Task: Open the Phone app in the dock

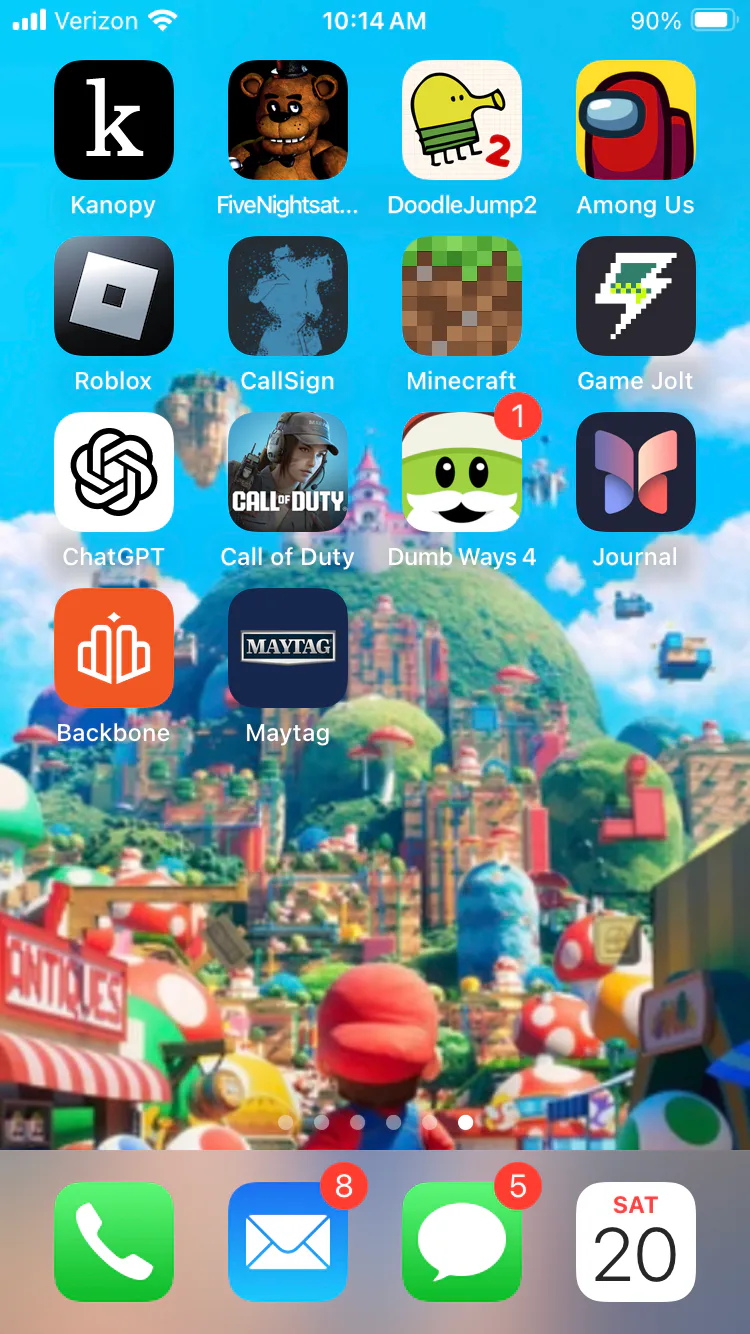Action: click(114, 1242)
